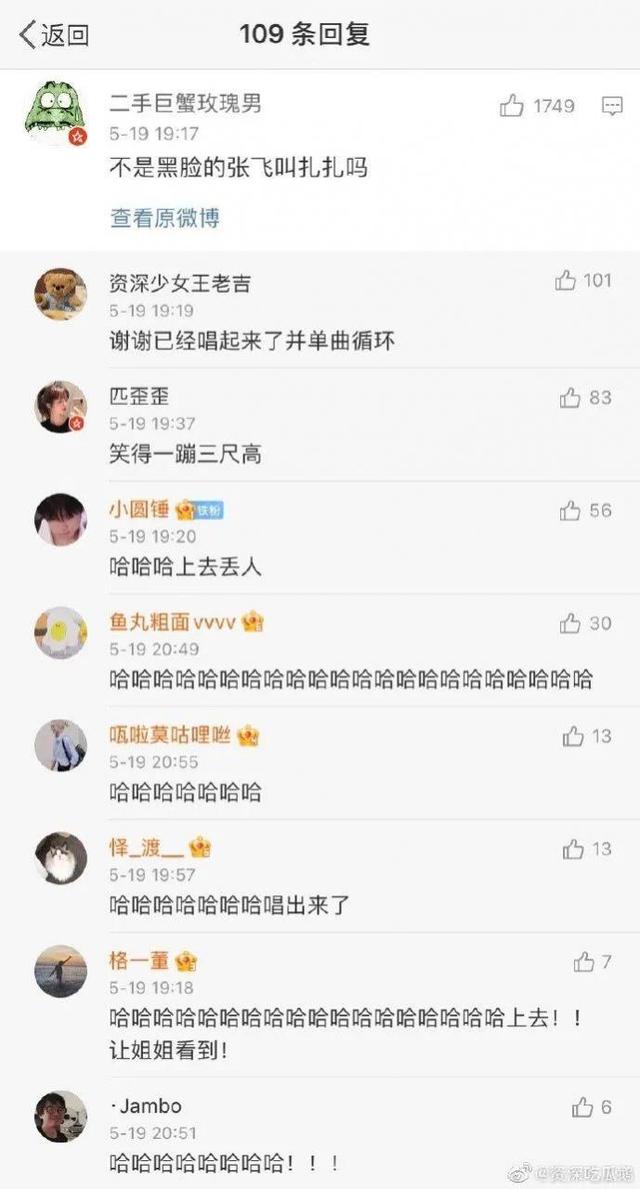640x1189 pixels.
Task: Like 怿_渡__'s reply
Action: coord(573,849)
